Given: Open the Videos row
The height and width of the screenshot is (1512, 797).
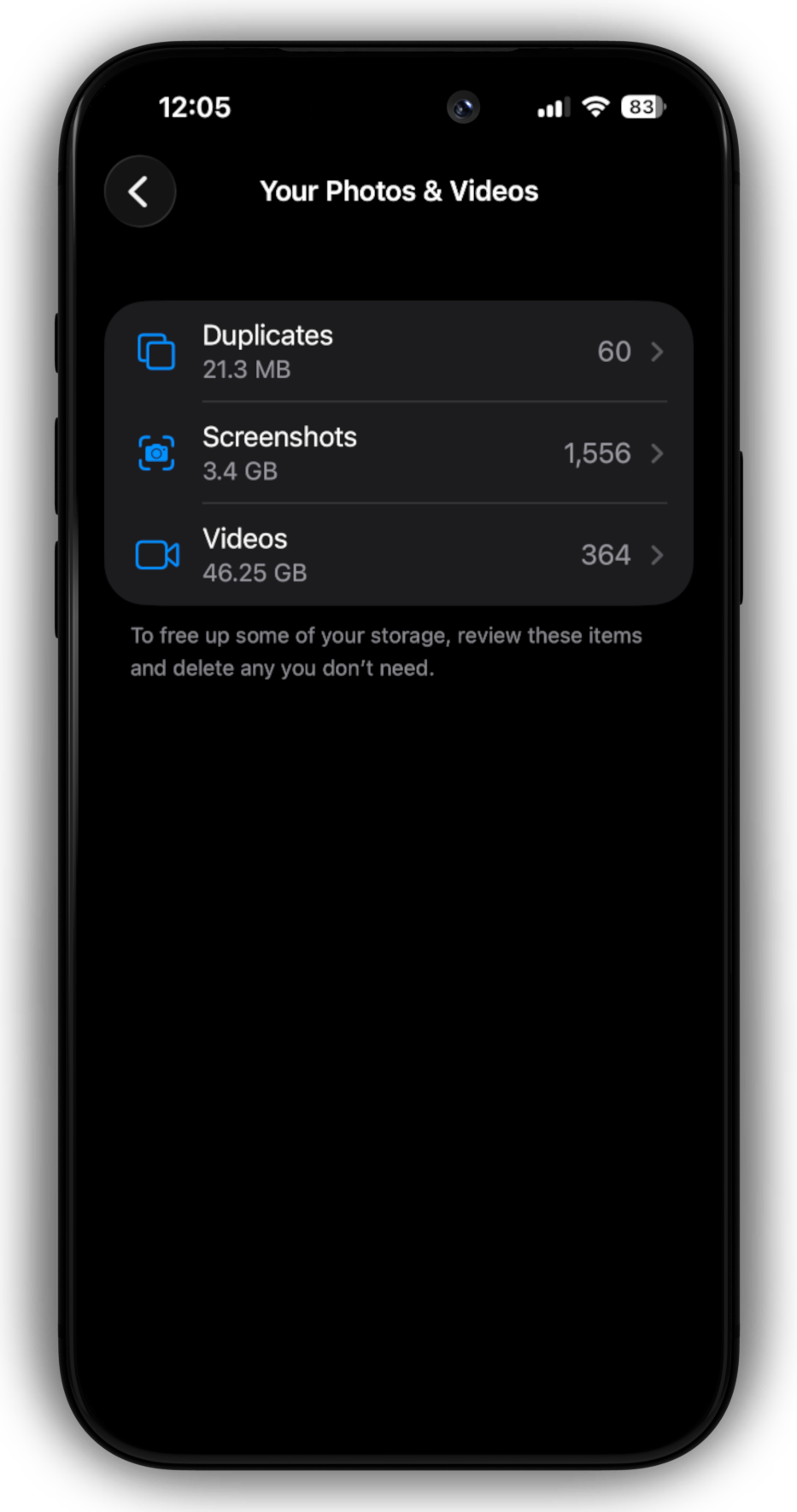Looking at the screenshot, I should (x=399, y=555).
